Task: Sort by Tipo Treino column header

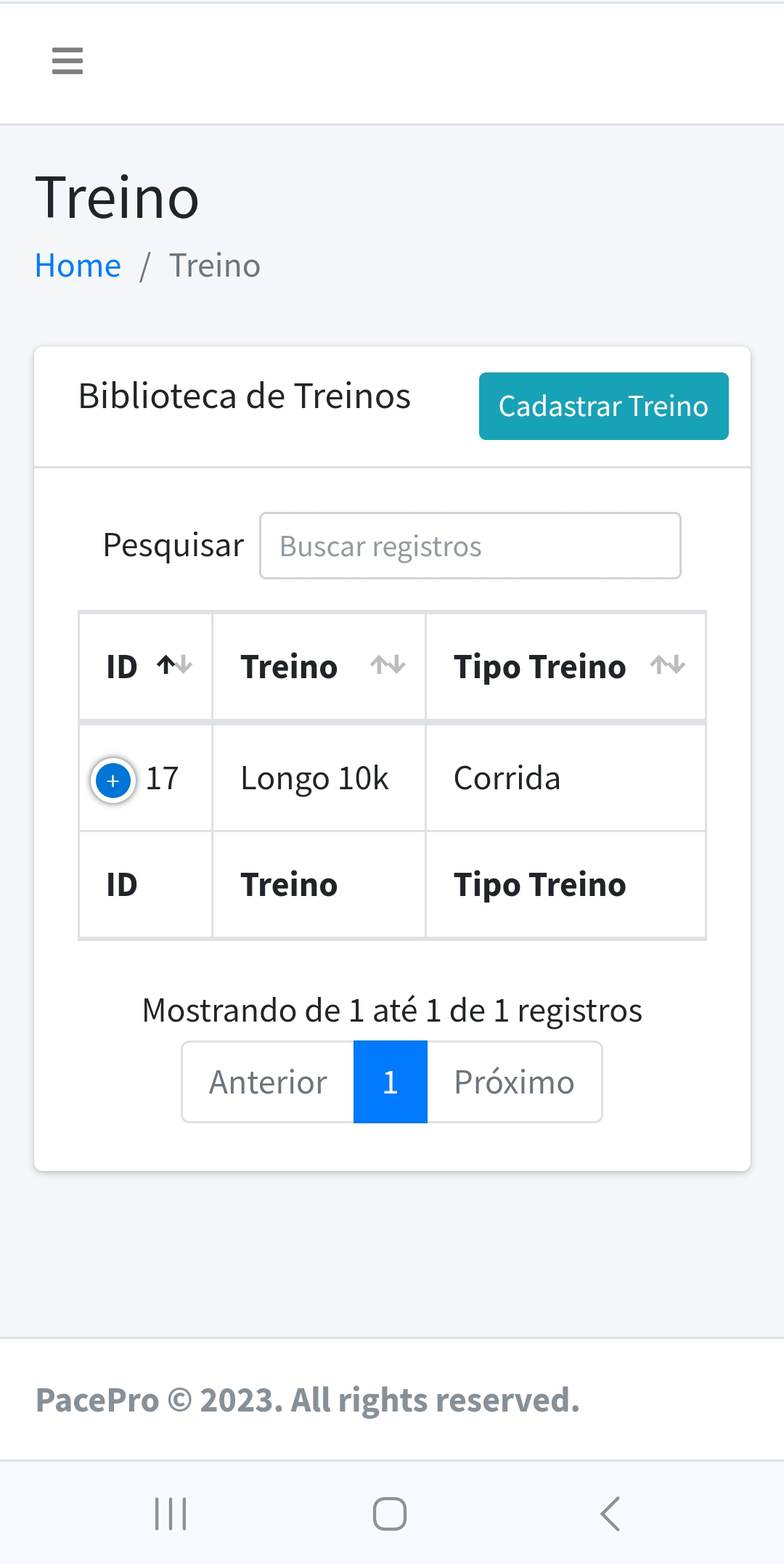Action: (x=565, y=667)
